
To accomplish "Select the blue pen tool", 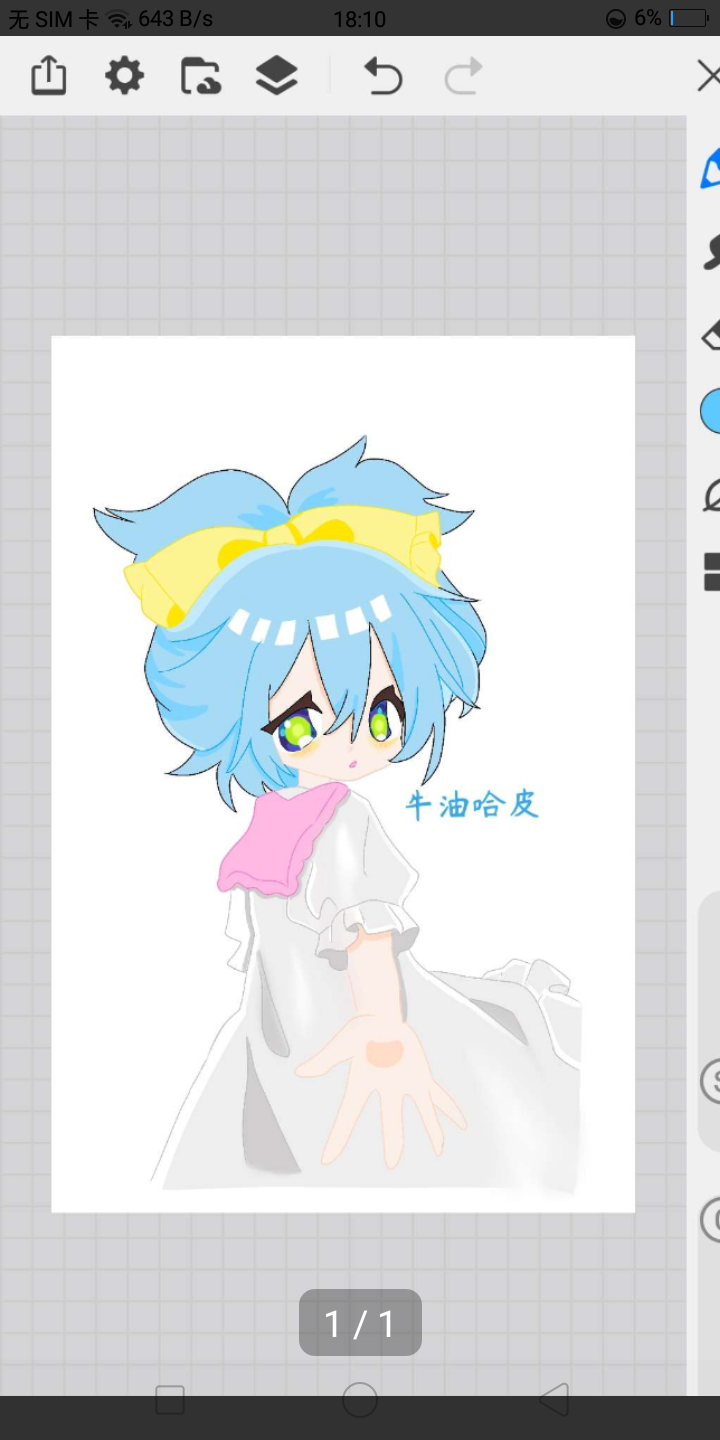I will pos(711,170).
